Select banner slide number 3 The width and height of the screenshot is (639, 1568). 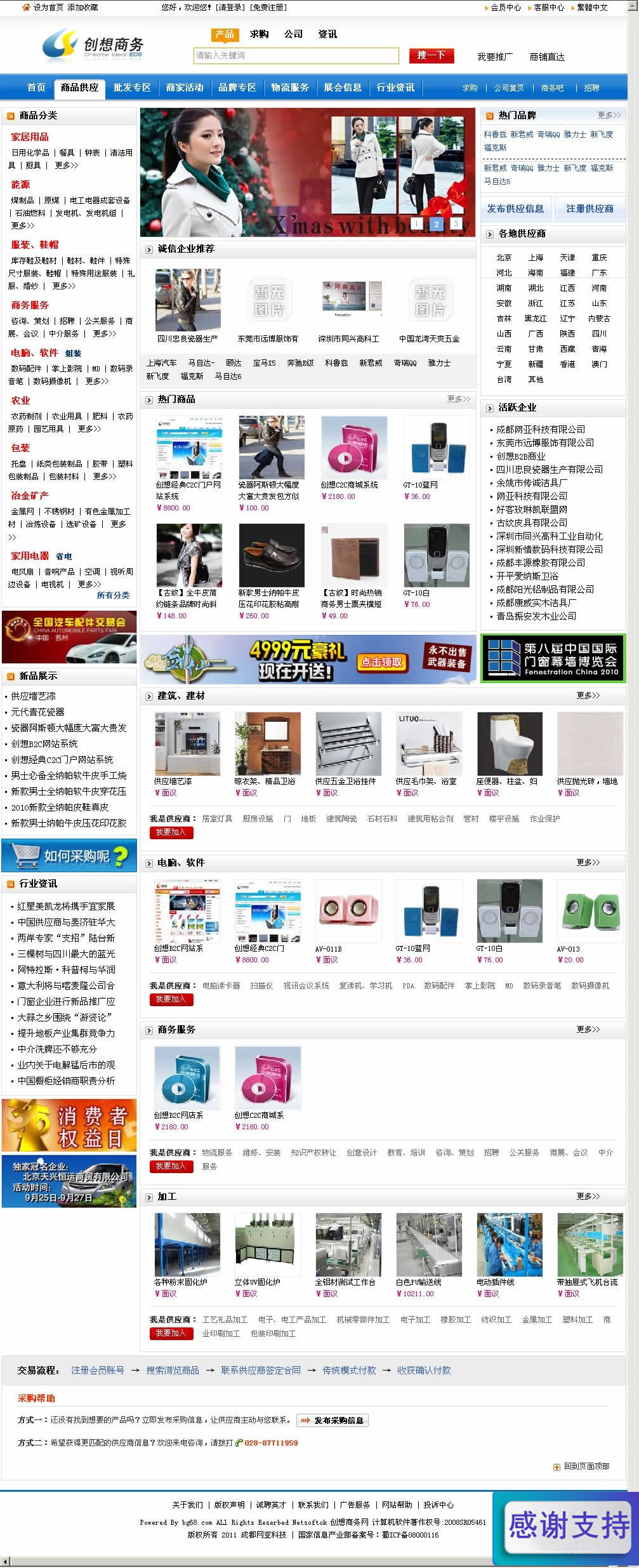[x=455, y=223]
